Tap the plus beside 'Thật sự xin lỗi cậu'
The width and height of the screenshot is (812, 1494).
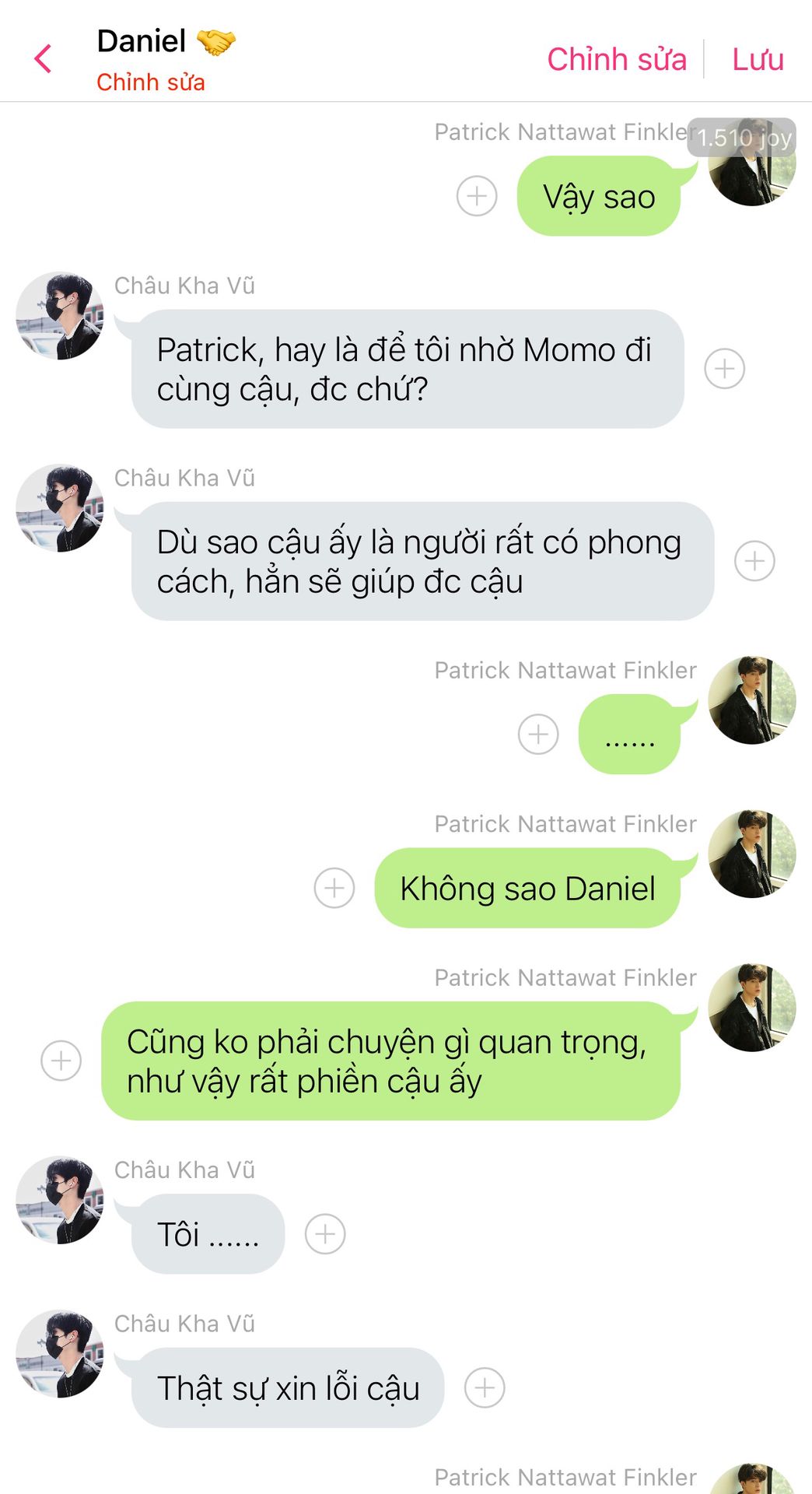485,1387
